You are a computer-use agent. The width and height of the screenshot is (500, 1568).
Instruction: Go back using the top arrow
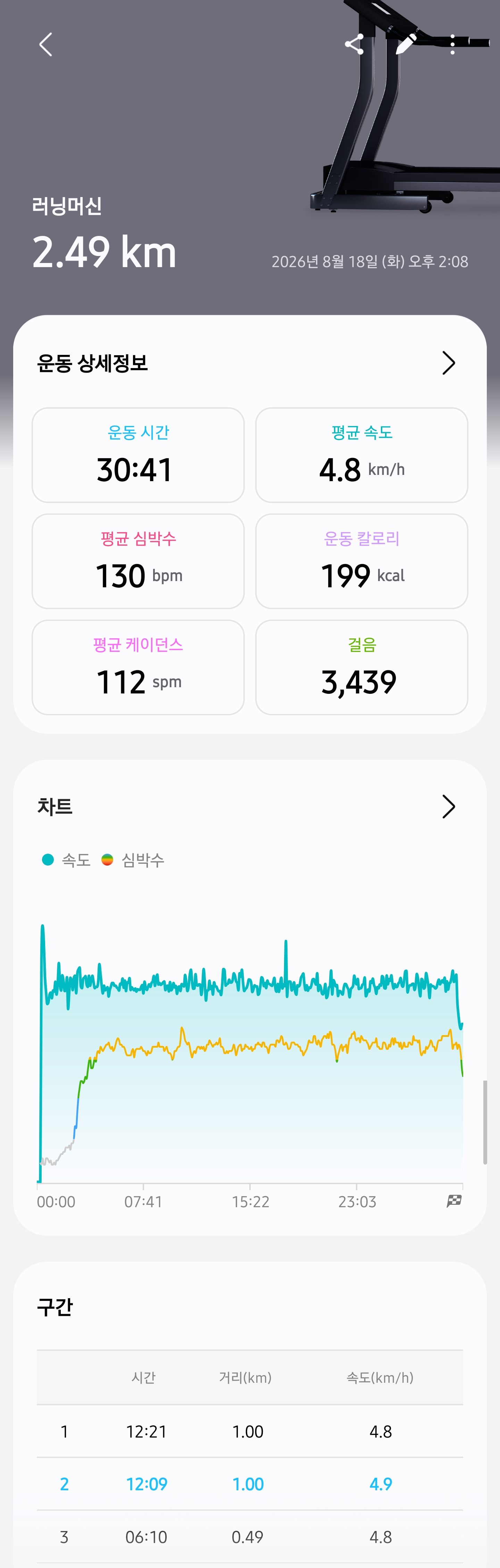(46, 44)
